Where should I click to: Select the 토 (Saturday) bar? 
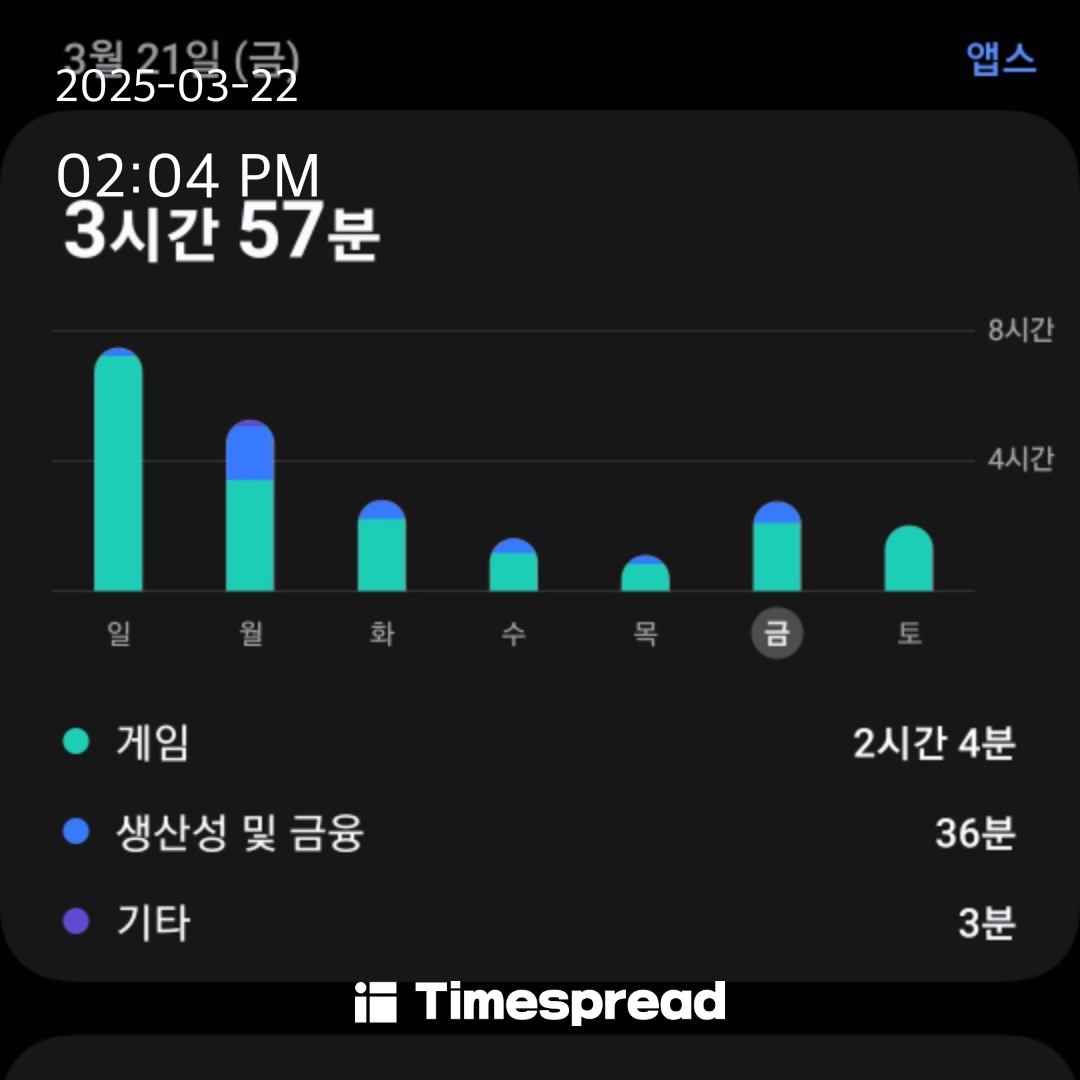(x=908, y=558)
